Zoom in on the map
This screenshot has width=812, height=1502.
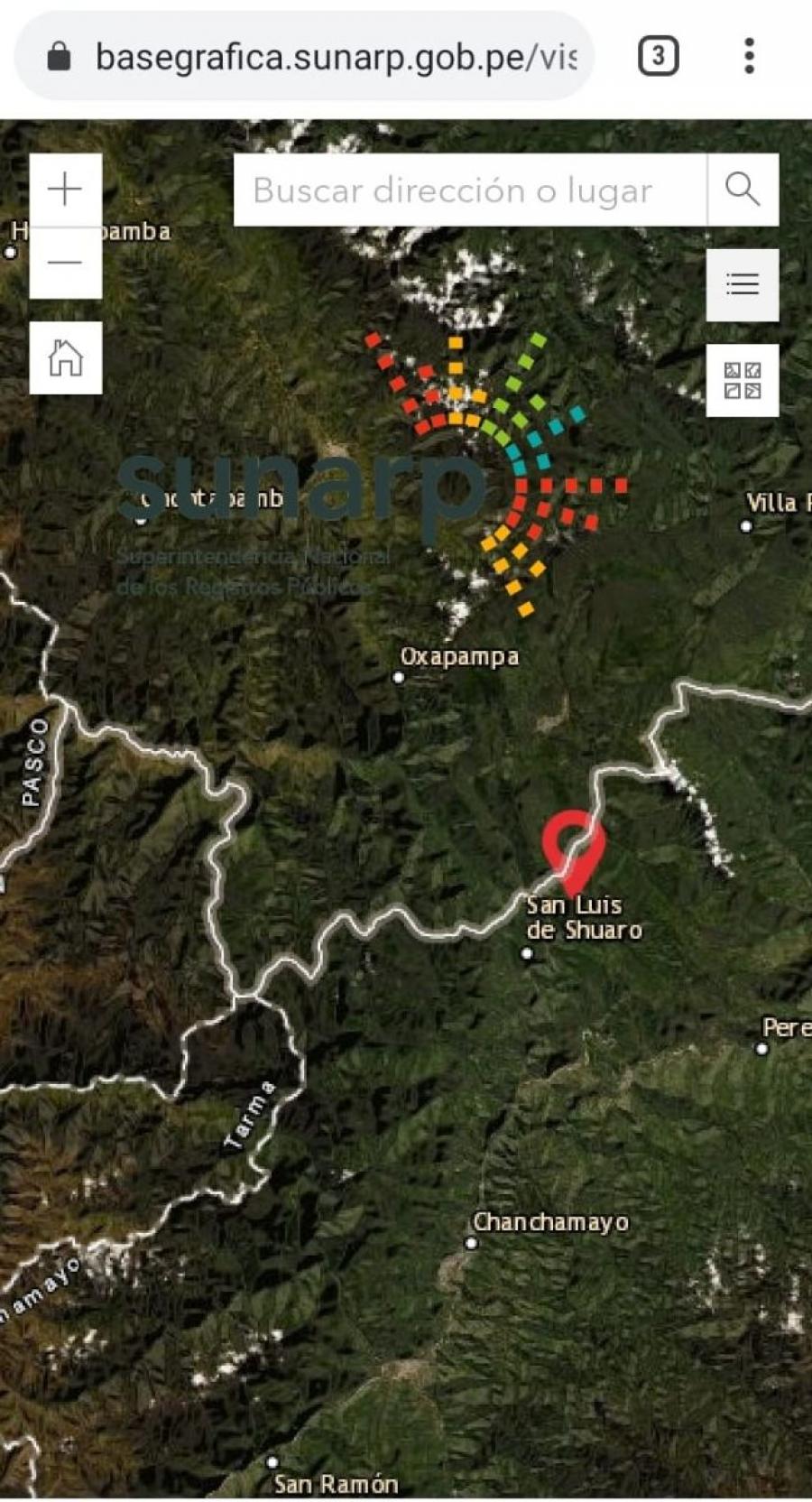tap(65, 190)
